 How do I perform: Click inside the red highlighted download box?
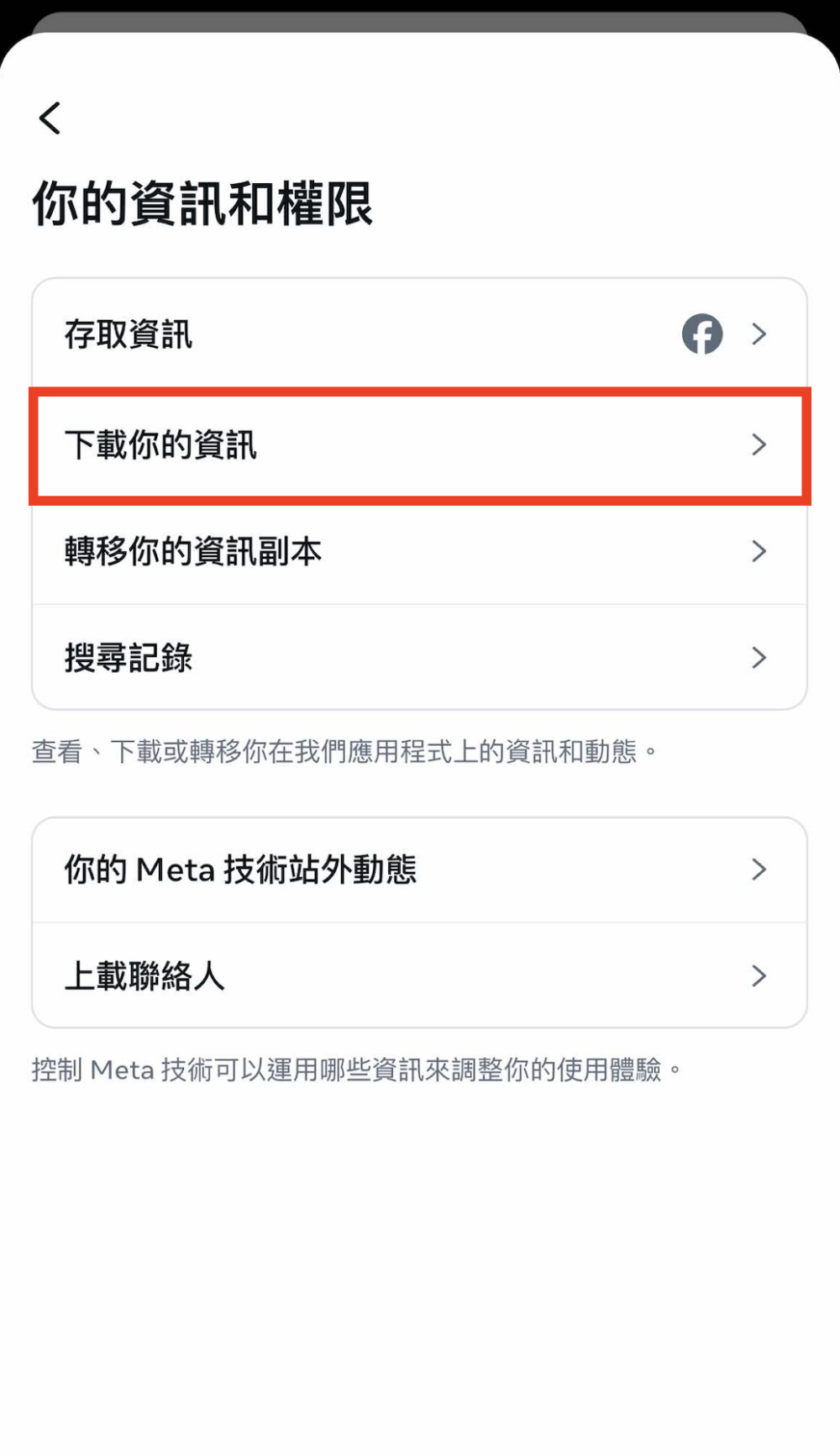[420, 445]
